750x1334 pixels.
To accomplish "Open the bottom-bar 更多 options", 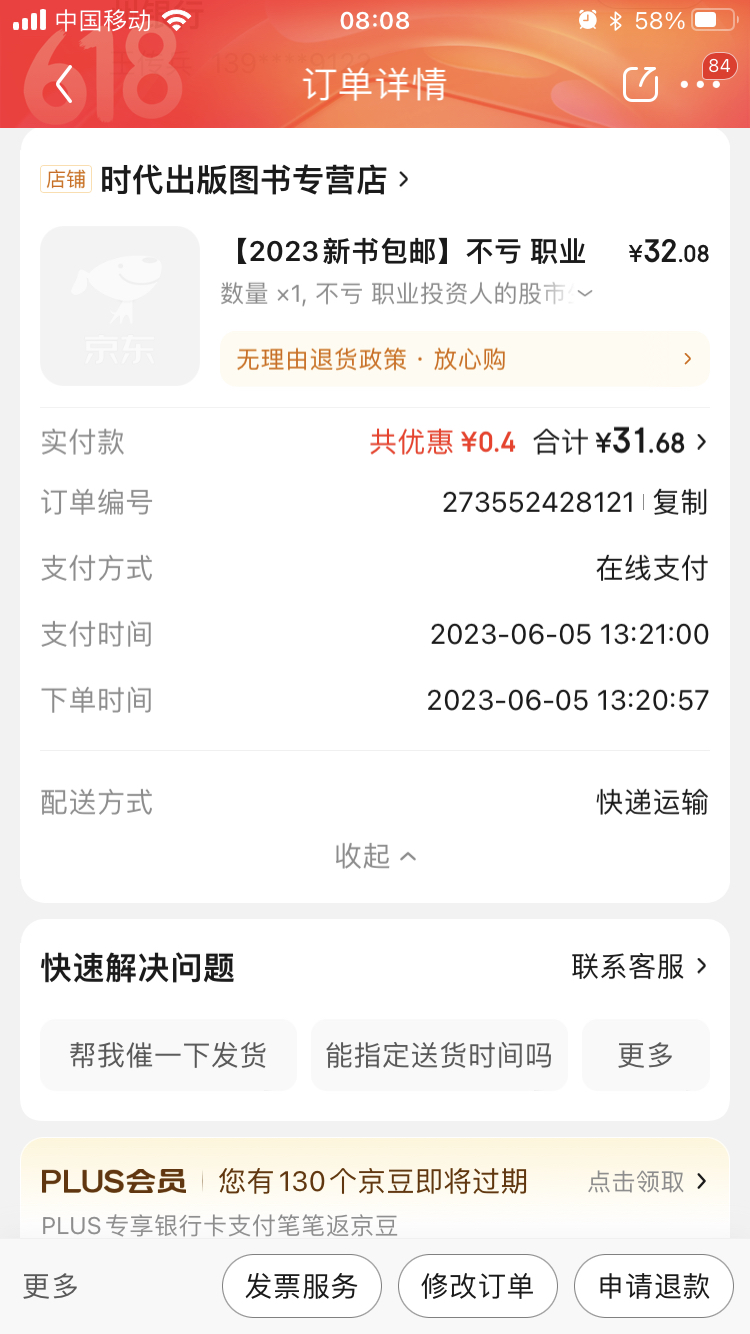I will coord(51,1286).
